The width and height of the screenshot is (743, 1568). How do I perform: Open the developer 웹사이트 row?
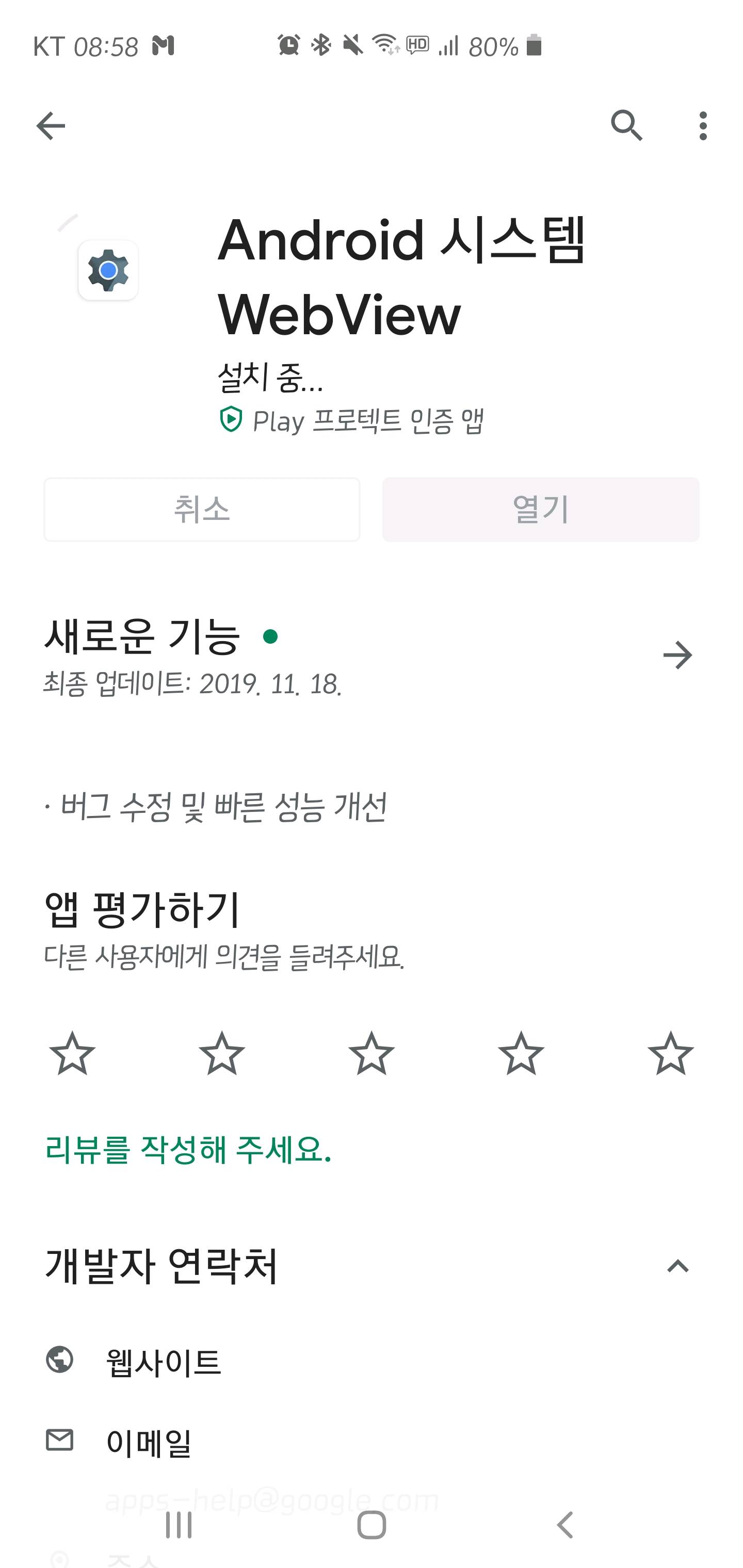tap(163, 1362)
